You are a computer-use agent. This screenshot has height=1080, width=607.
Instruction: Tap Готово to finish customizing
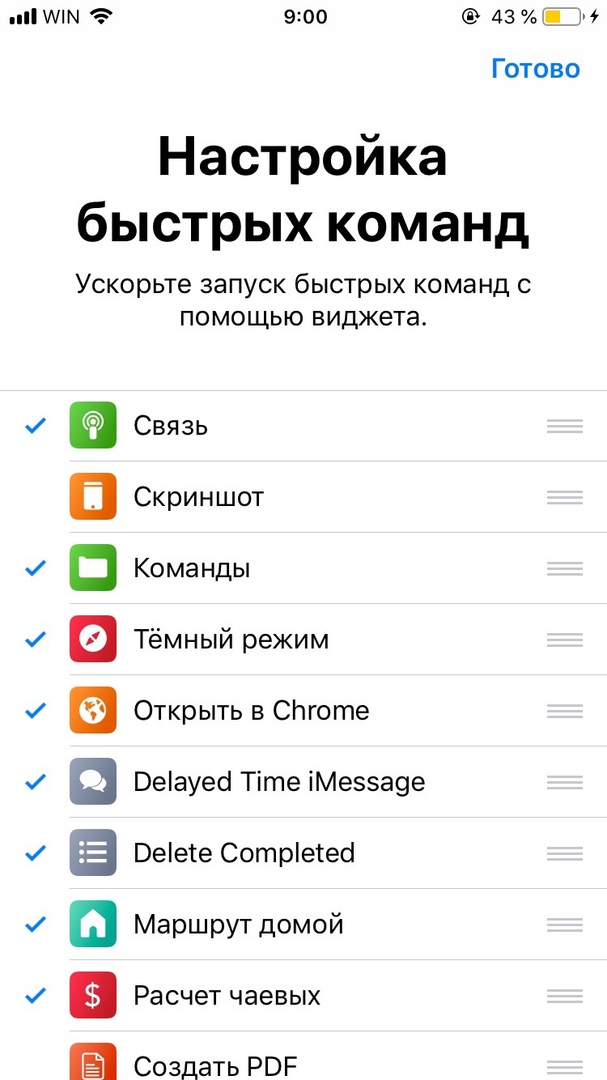535,69
